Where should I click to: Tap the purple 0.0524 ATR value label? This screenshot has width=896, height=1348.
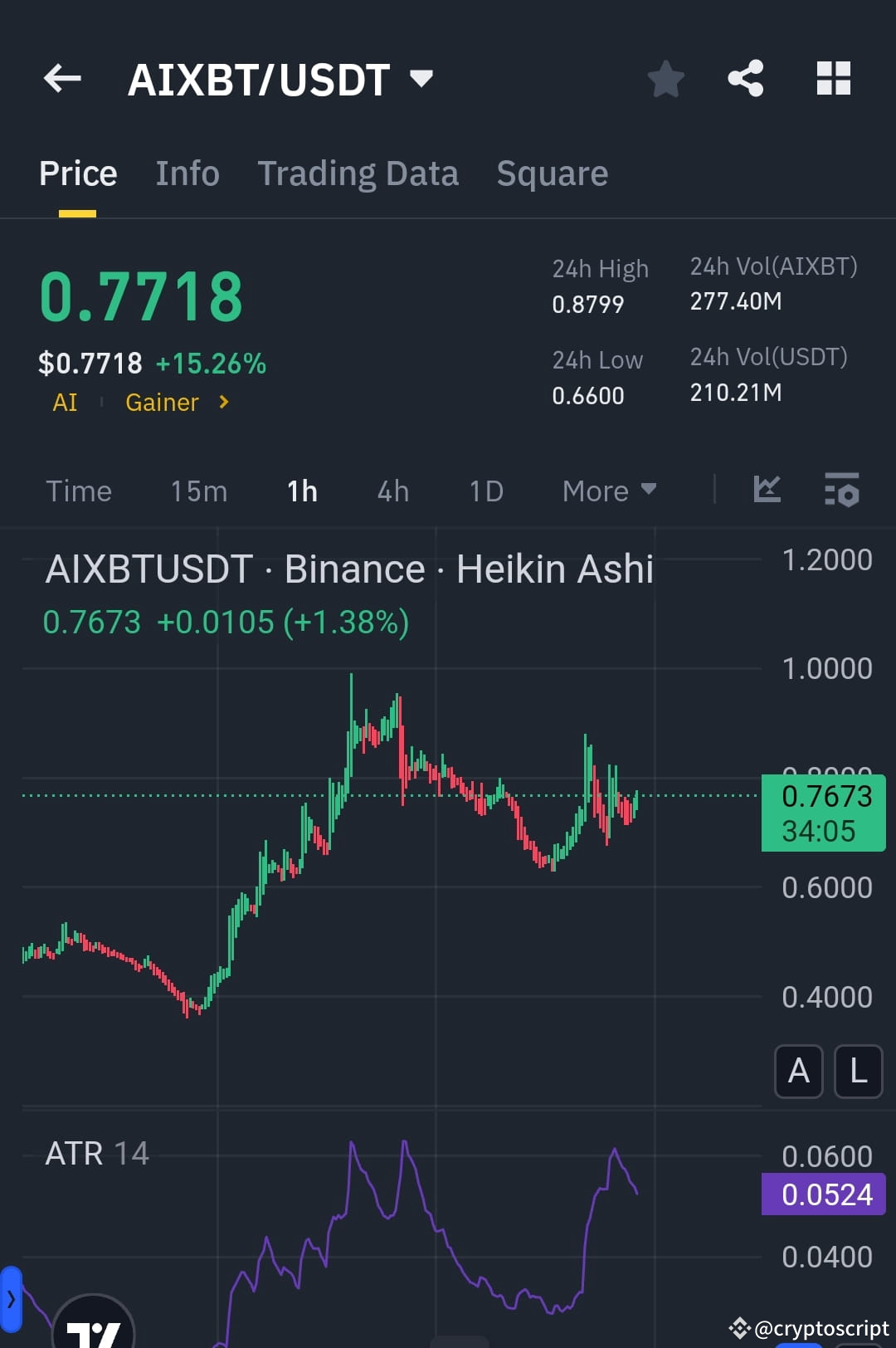tap(822, 1194)
